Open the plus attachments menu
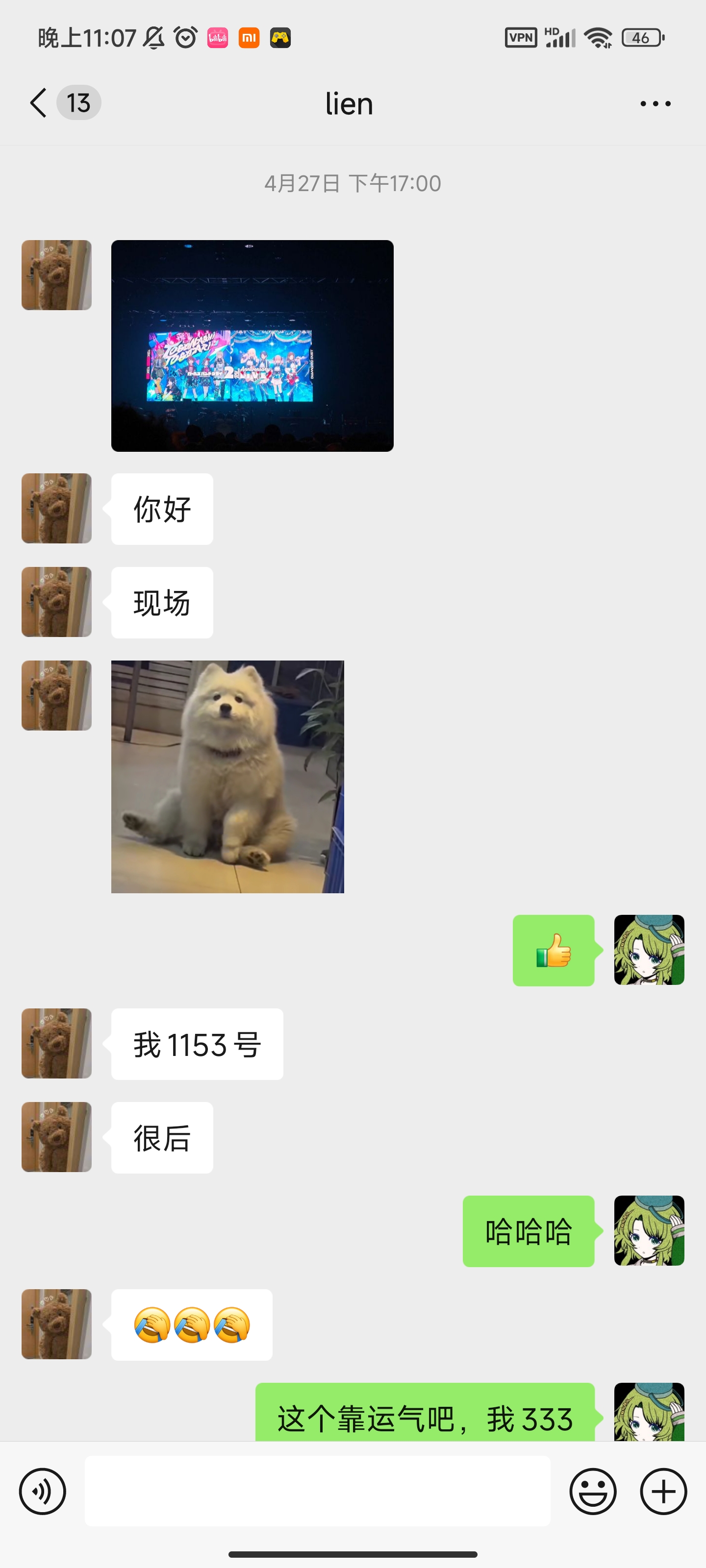Screen dimensions: 706x1568 pyautogui.click(x=663, y=1491)
